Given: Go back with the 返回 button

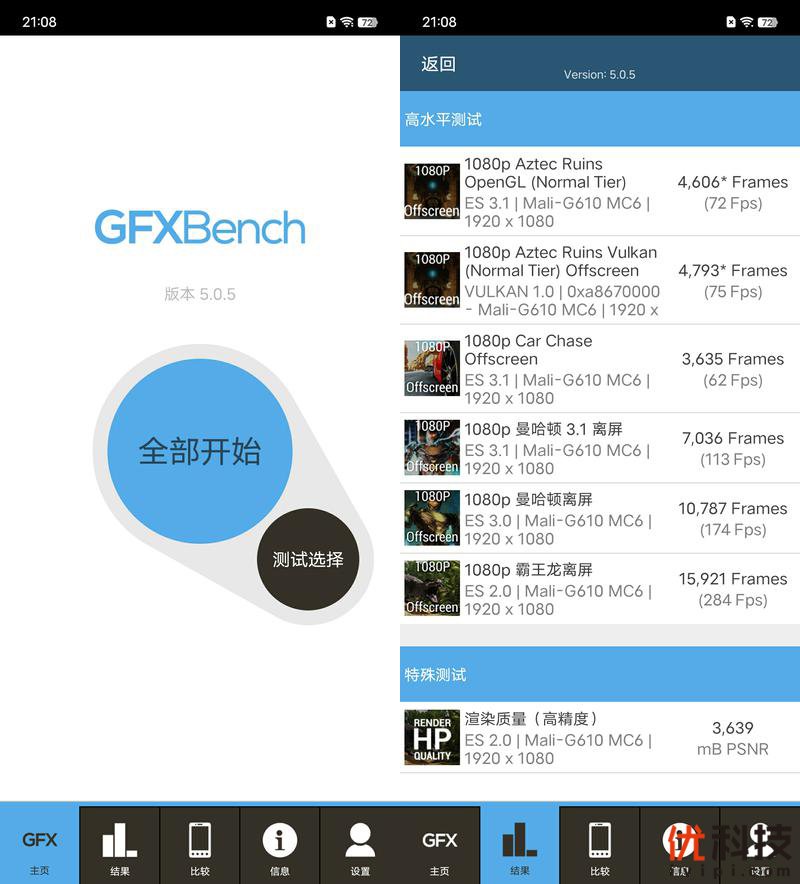Looking at the screenshot, I should pos(438,64).
